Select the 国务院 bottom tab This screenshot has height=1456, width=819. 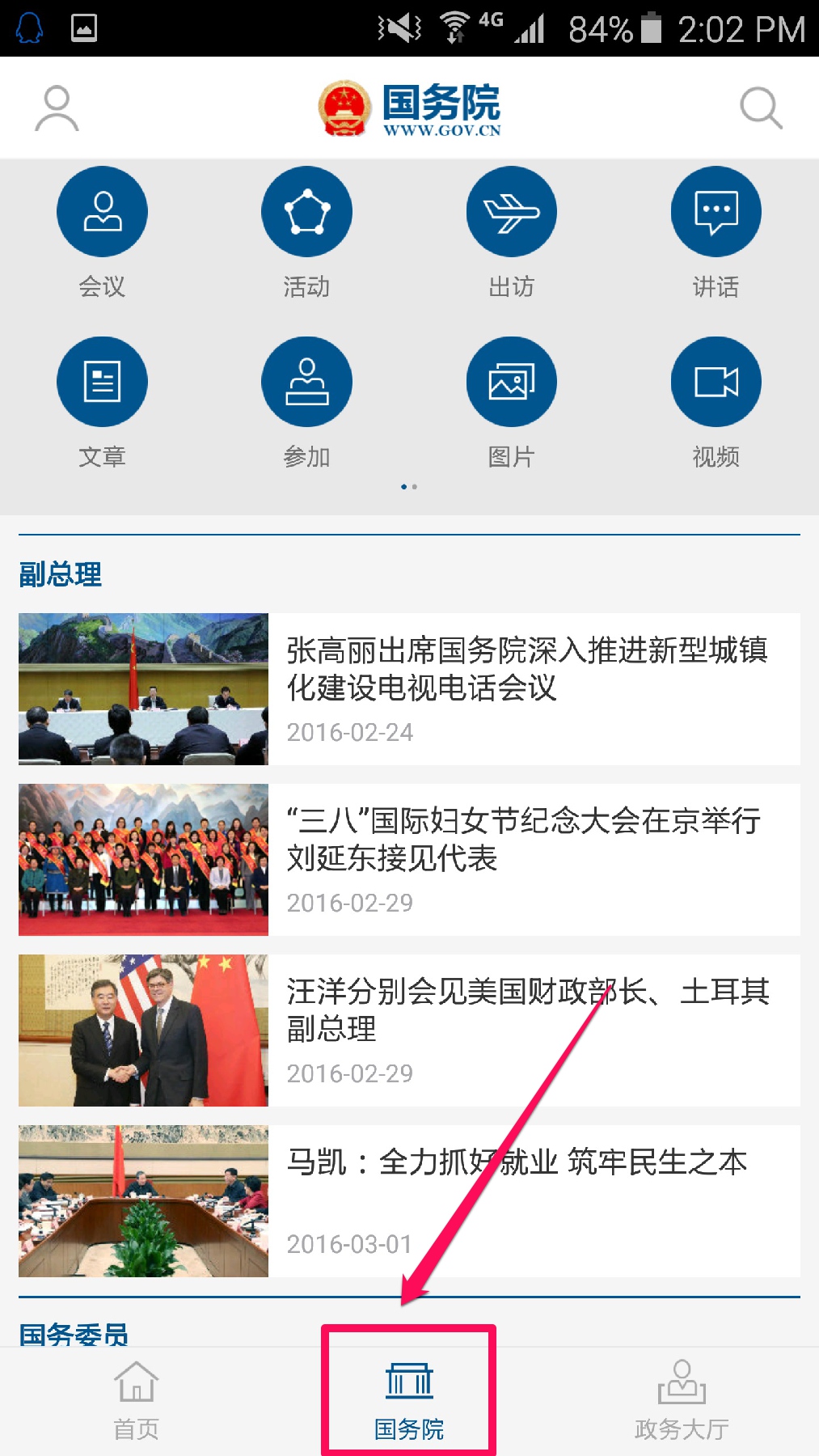click(x=409, y=1401)
